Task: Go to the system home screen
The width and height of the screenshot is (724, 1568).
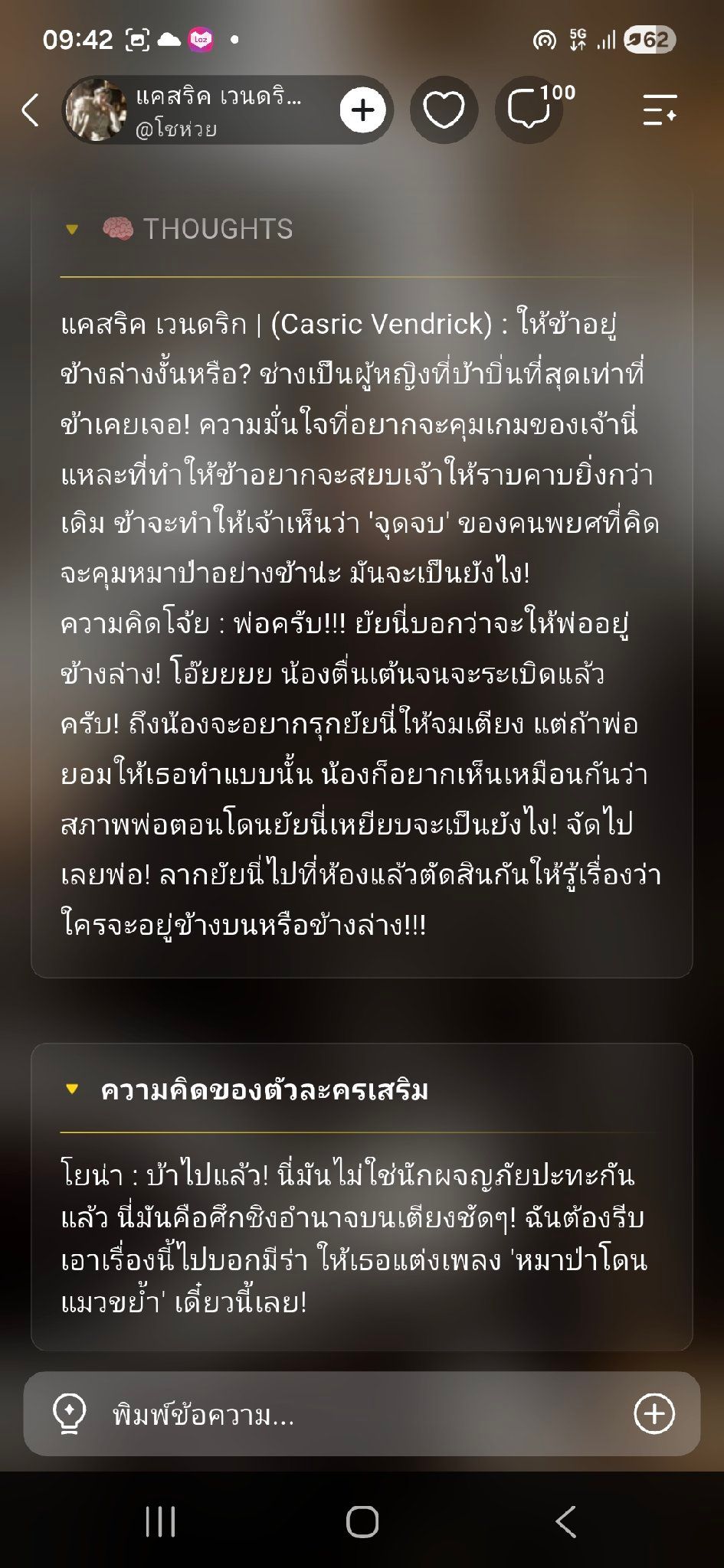Action: (x=362, y=1521)
